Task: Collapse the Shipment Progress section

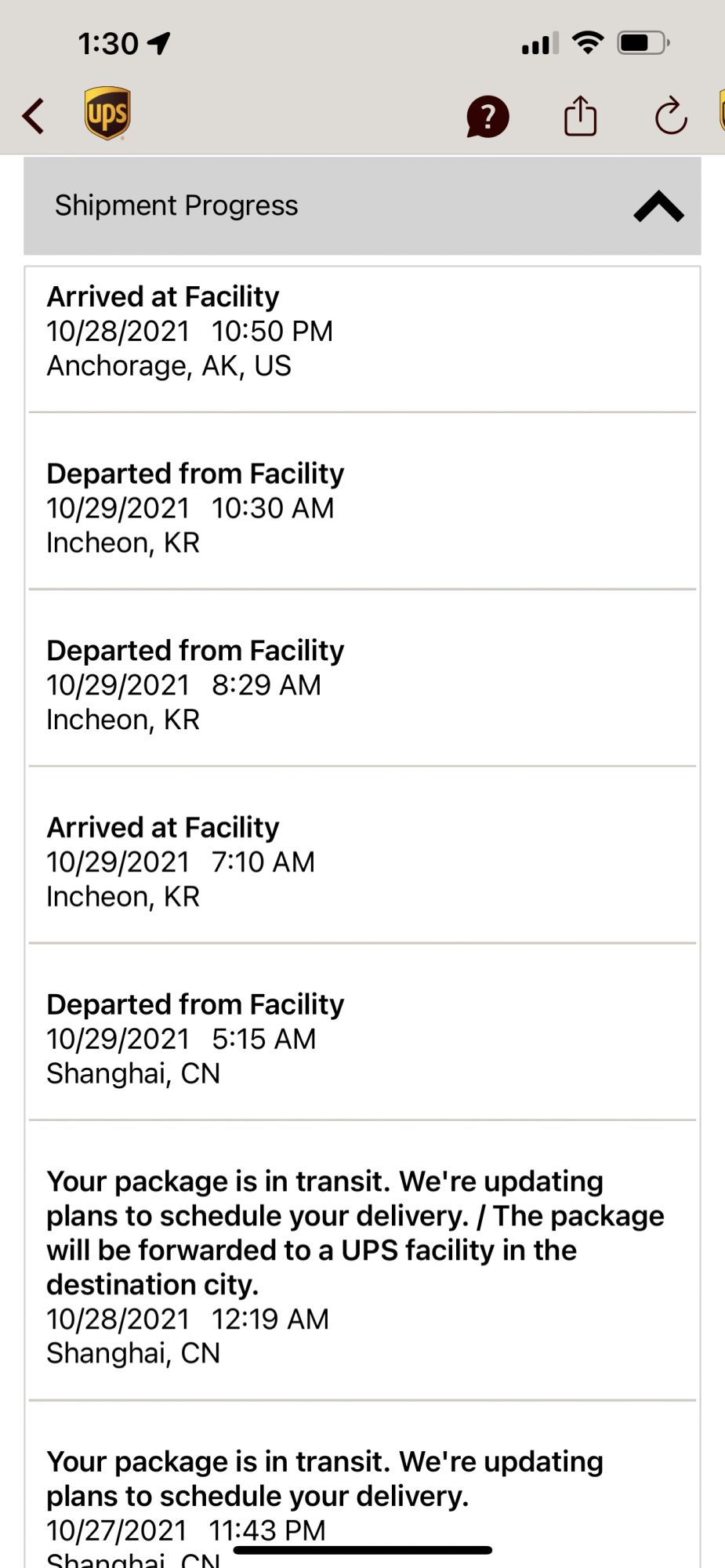Action: click(658, 206)
